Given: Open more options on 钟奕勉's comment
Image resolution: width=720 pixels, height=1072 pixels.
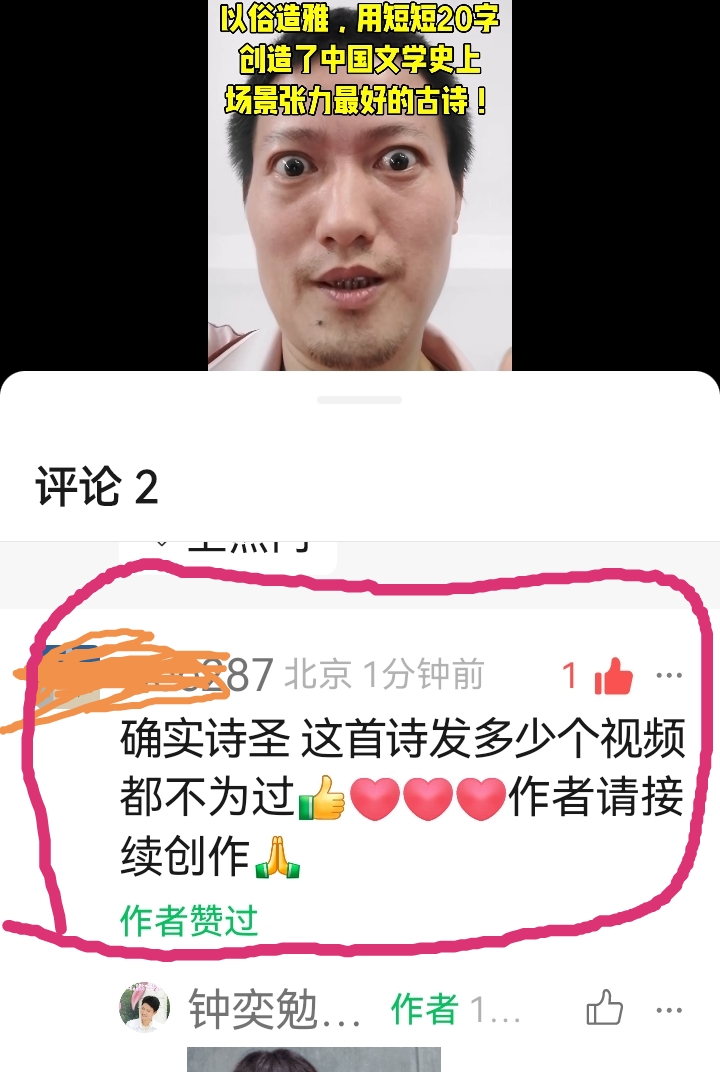Looking at the screenshot, I should [x=669, y=1010].
